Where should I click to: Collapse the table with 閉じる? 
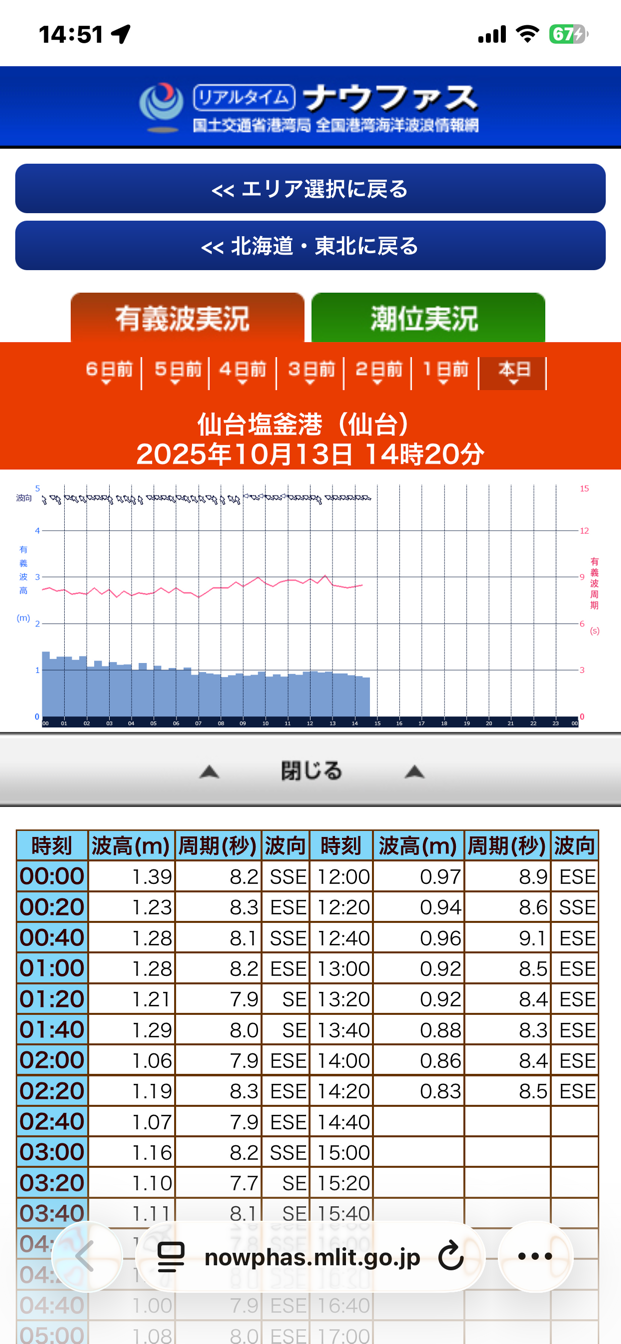tap(310, 770)
